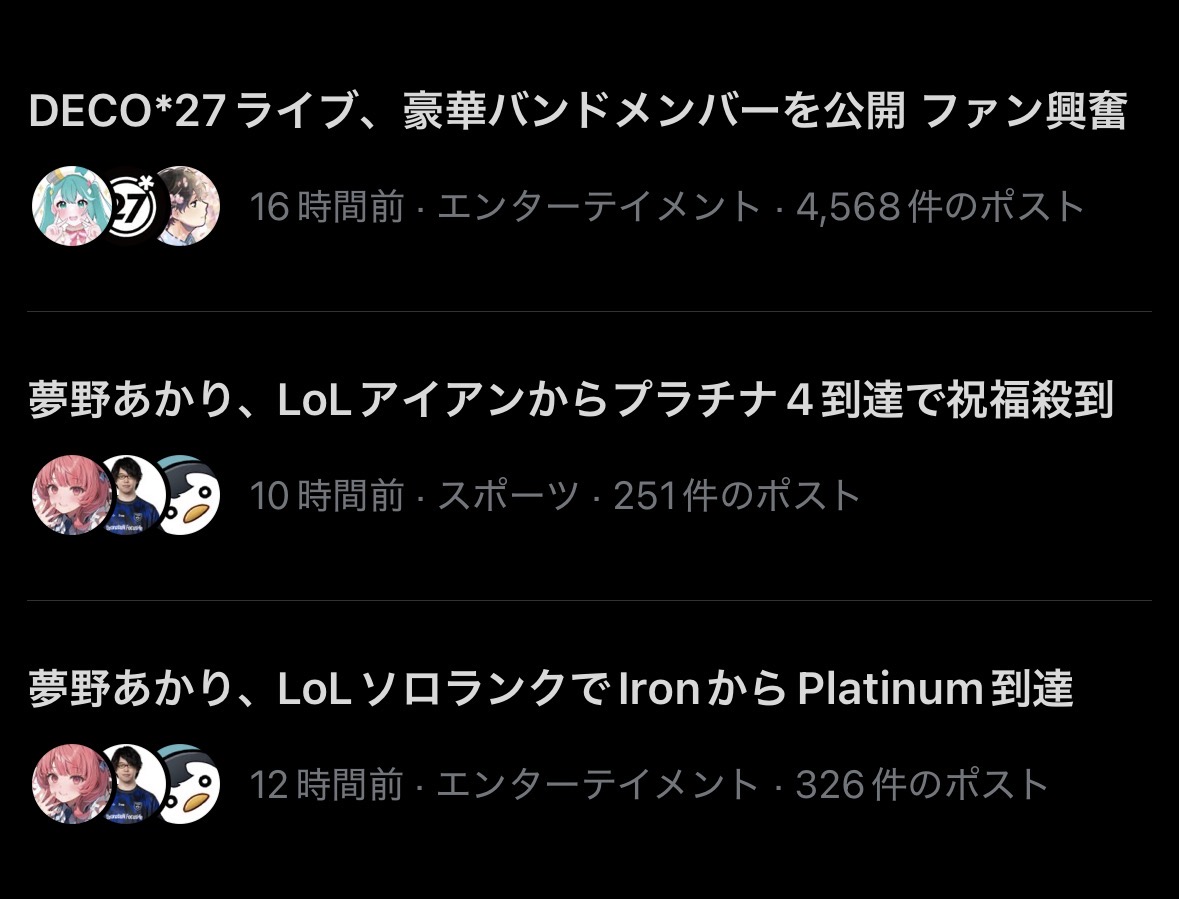Open 夢野あかり プラチナ4到達 trending story
1179x899 pixels.
pos(570,402)
